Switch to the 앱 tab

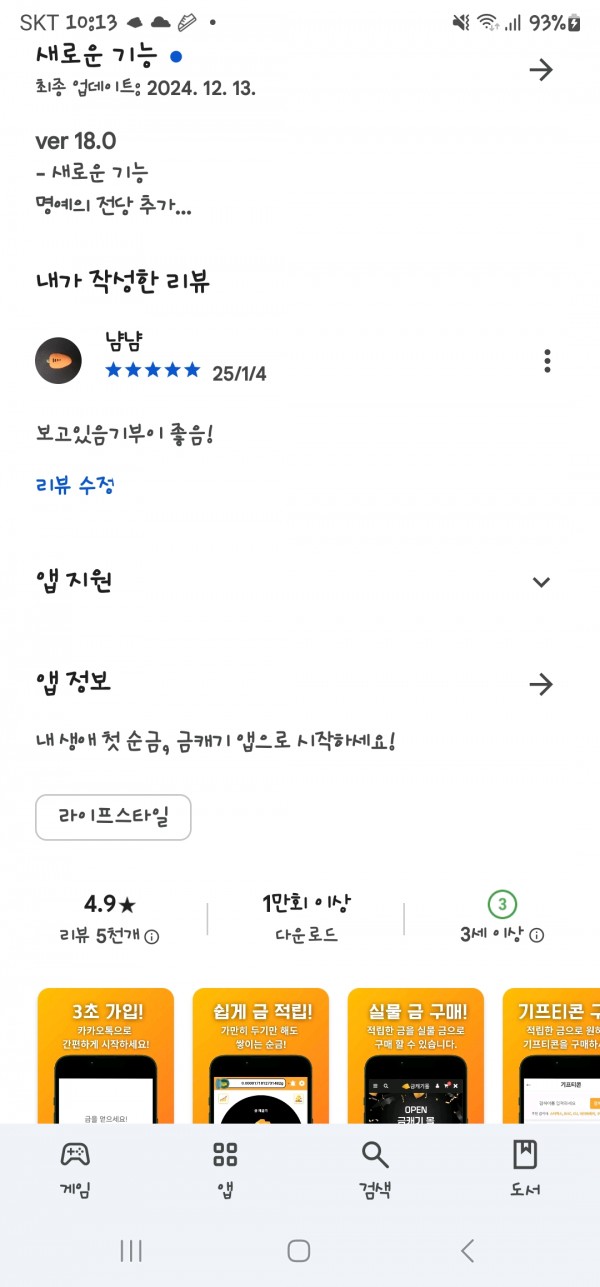(225, 1168)
